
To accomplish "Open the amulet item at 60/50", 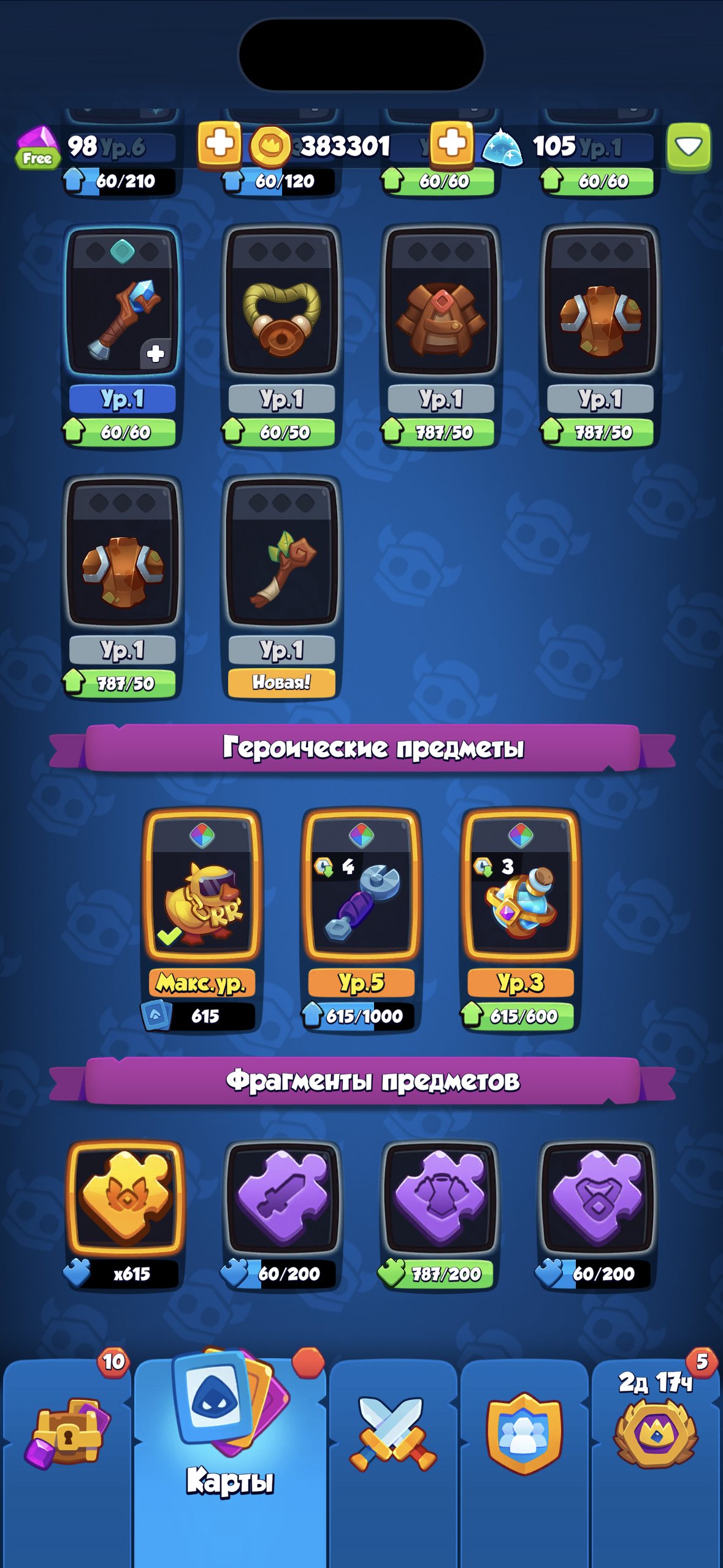I will (x=281, y=336).
